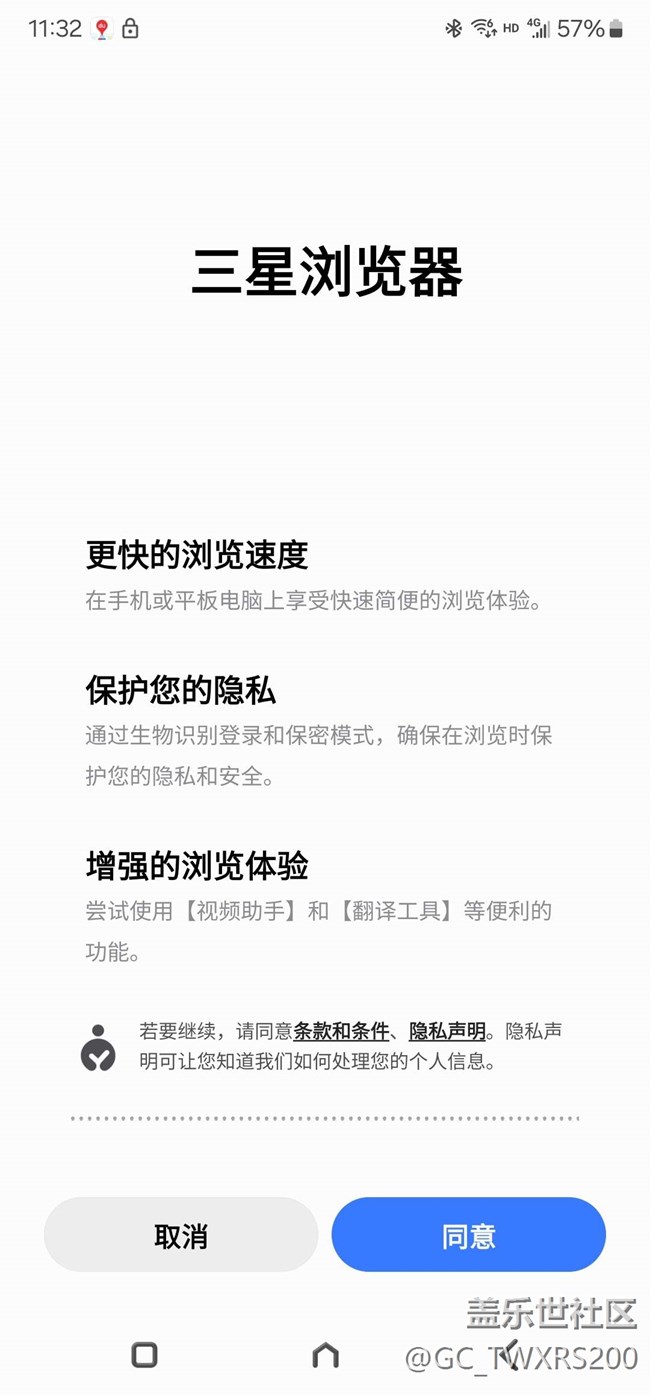Open recent apps from navigation bar

[145, 1355]
